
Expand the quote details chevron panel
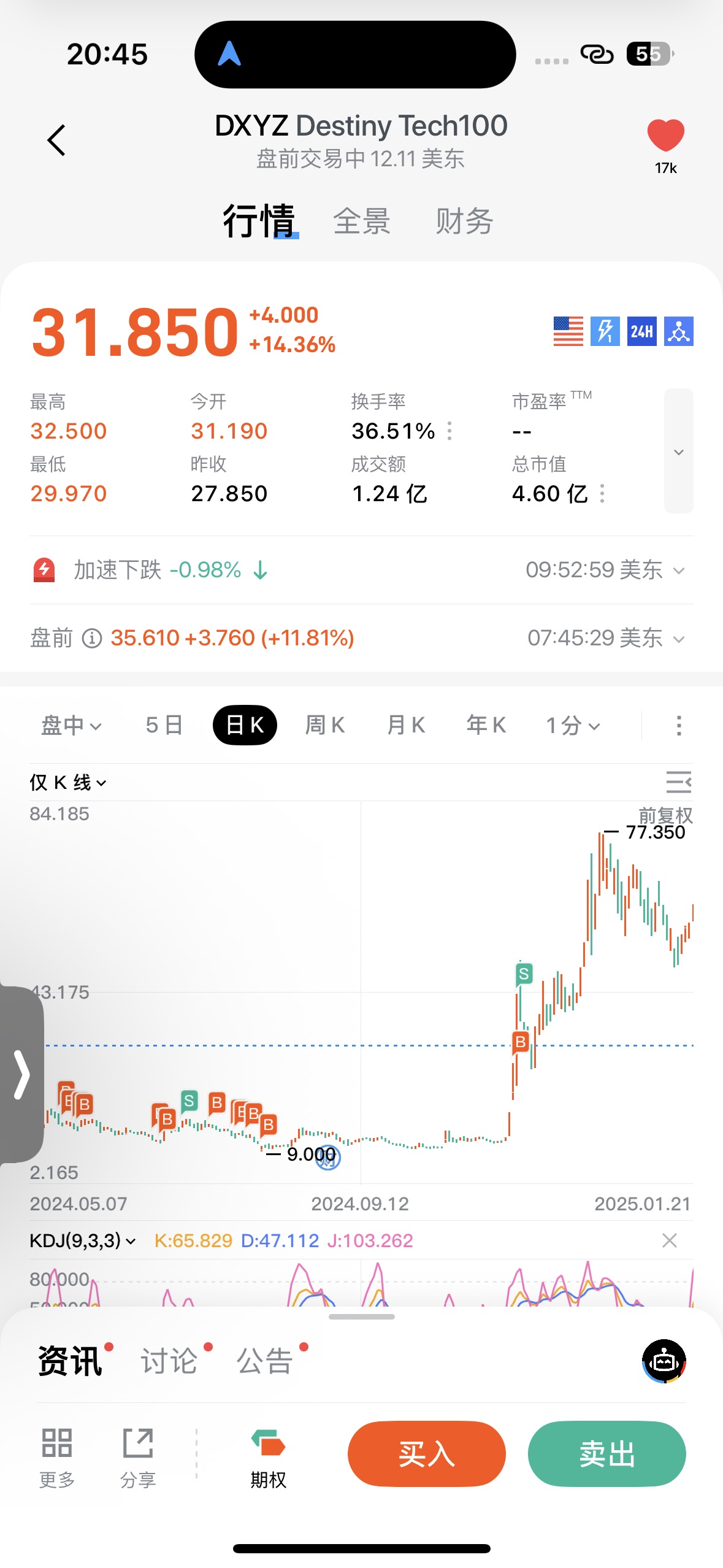[x=678, y=452]
